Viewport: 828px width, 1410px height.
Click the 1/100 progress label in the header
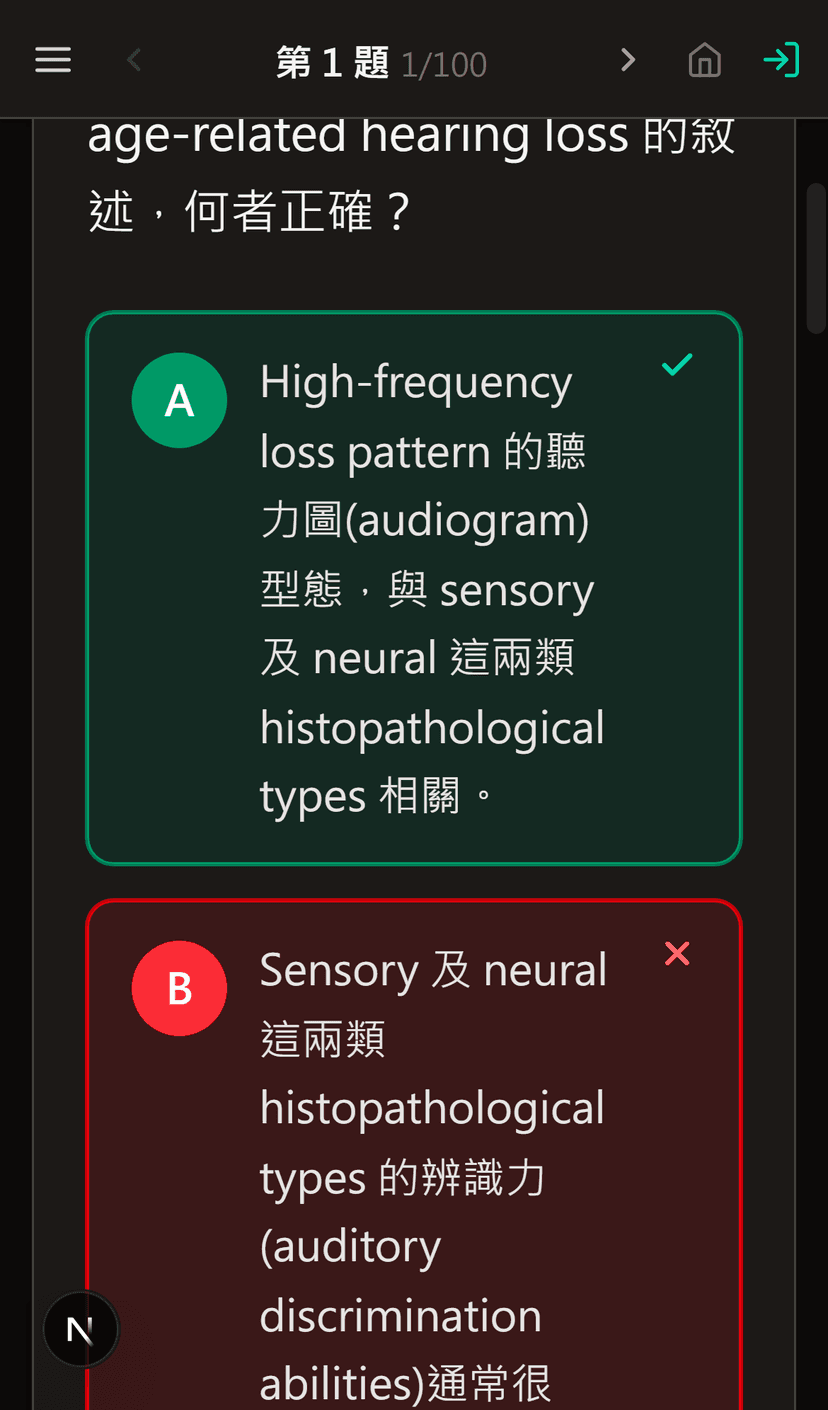tap(444, 64)
